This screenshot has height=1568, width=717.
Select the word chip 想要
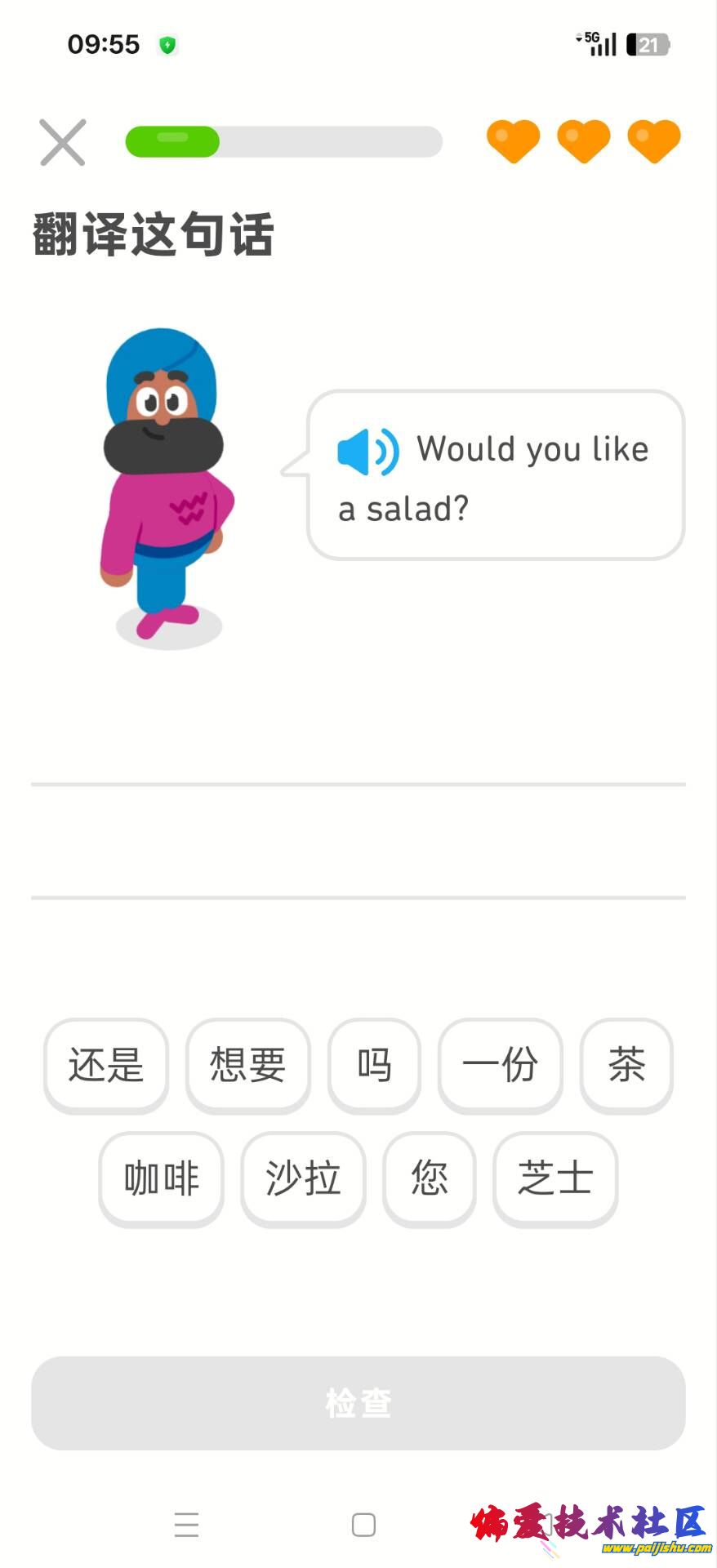coord(248,1066)
